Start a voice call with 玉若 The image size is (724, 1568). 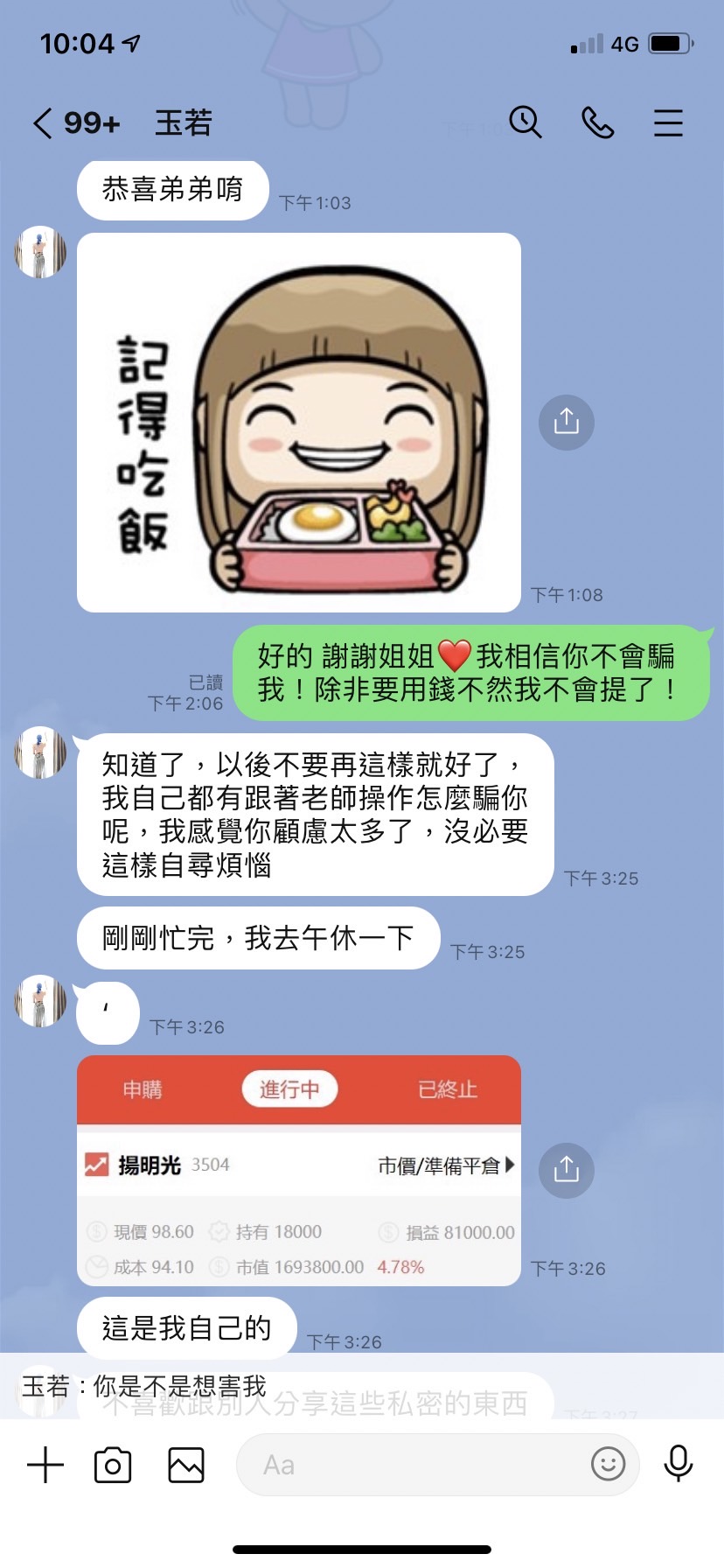pos(598,122)
